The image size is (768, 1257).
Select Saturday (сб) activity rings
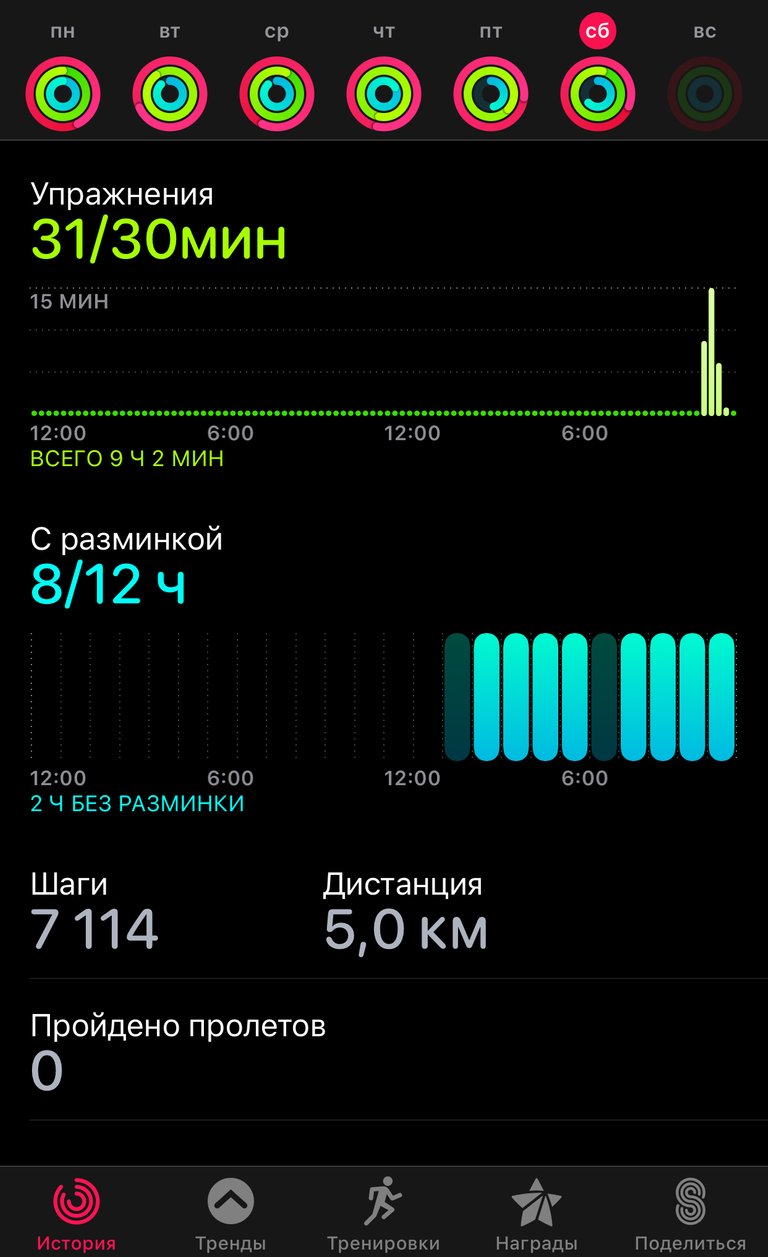click(598, 94)
